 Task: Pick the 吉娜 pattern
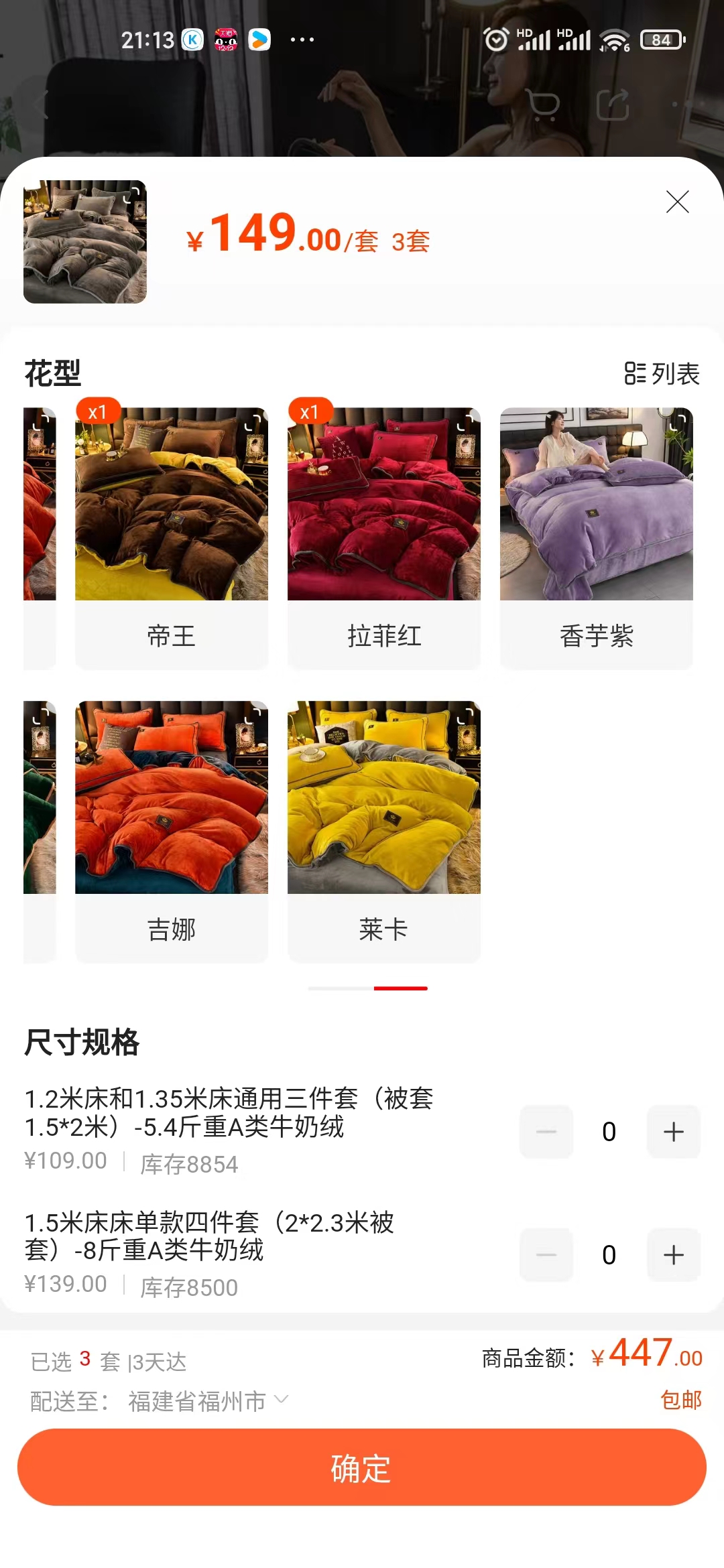pyautogui.click(x=172, y=830)
